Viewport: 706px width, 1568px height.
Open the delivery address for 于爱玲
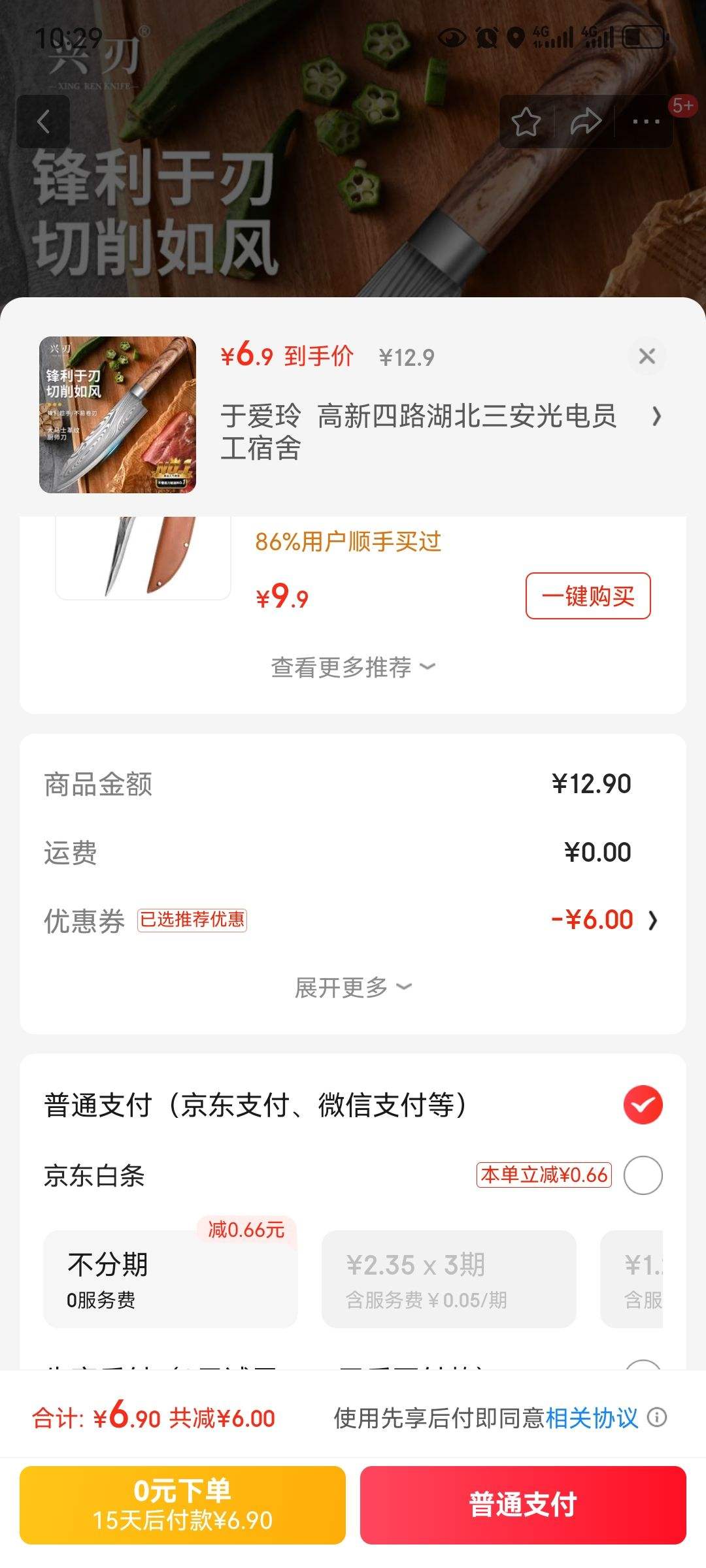point(441,432)
